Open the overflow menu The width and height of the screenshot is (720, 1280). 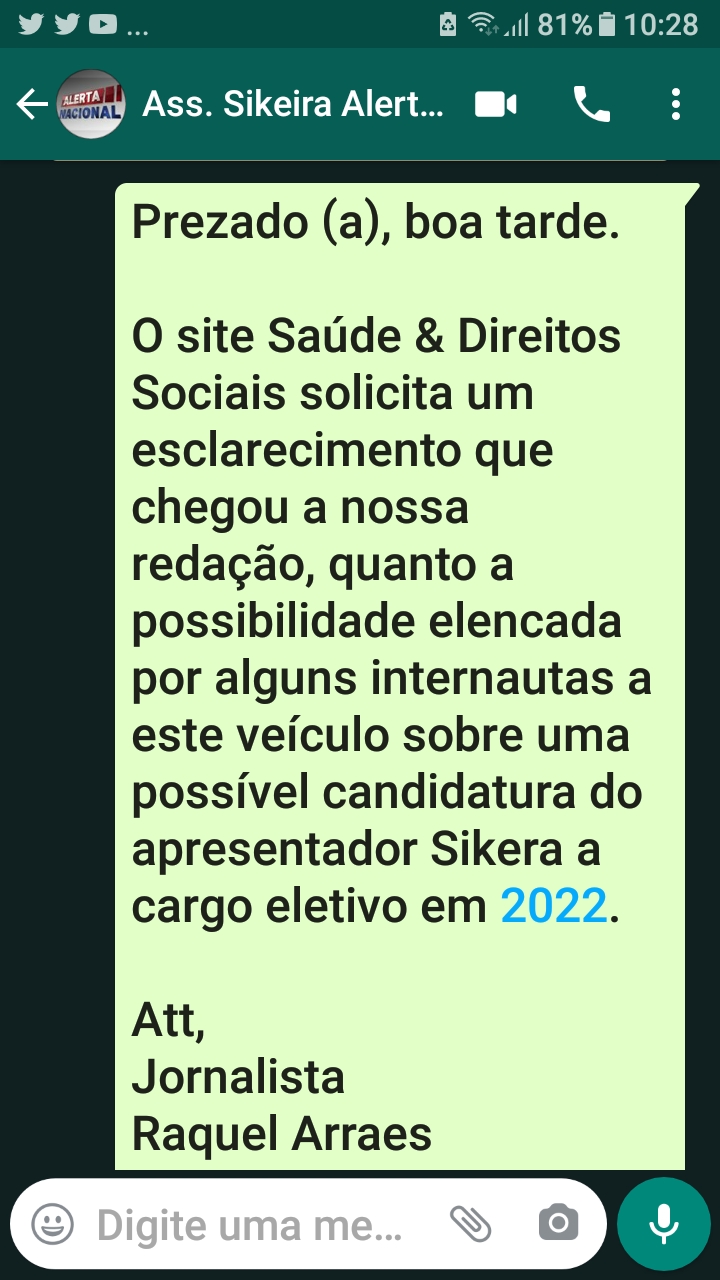coord(676,104)
